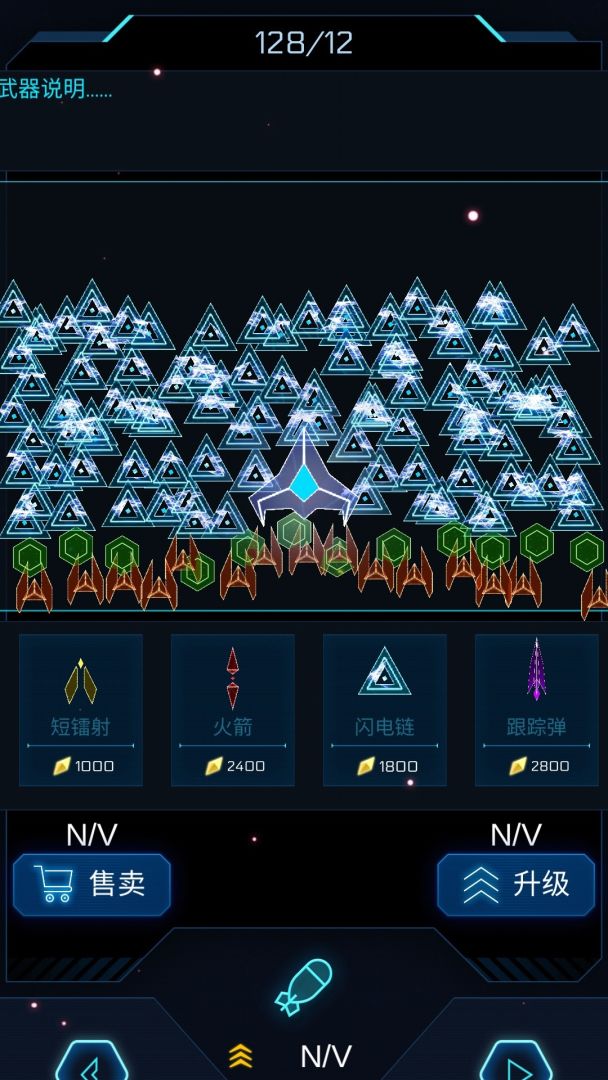This screenshot has height=1080, width=608.
Task: Go to previous item with left arrow
Action: click(x=91, y=1060)
